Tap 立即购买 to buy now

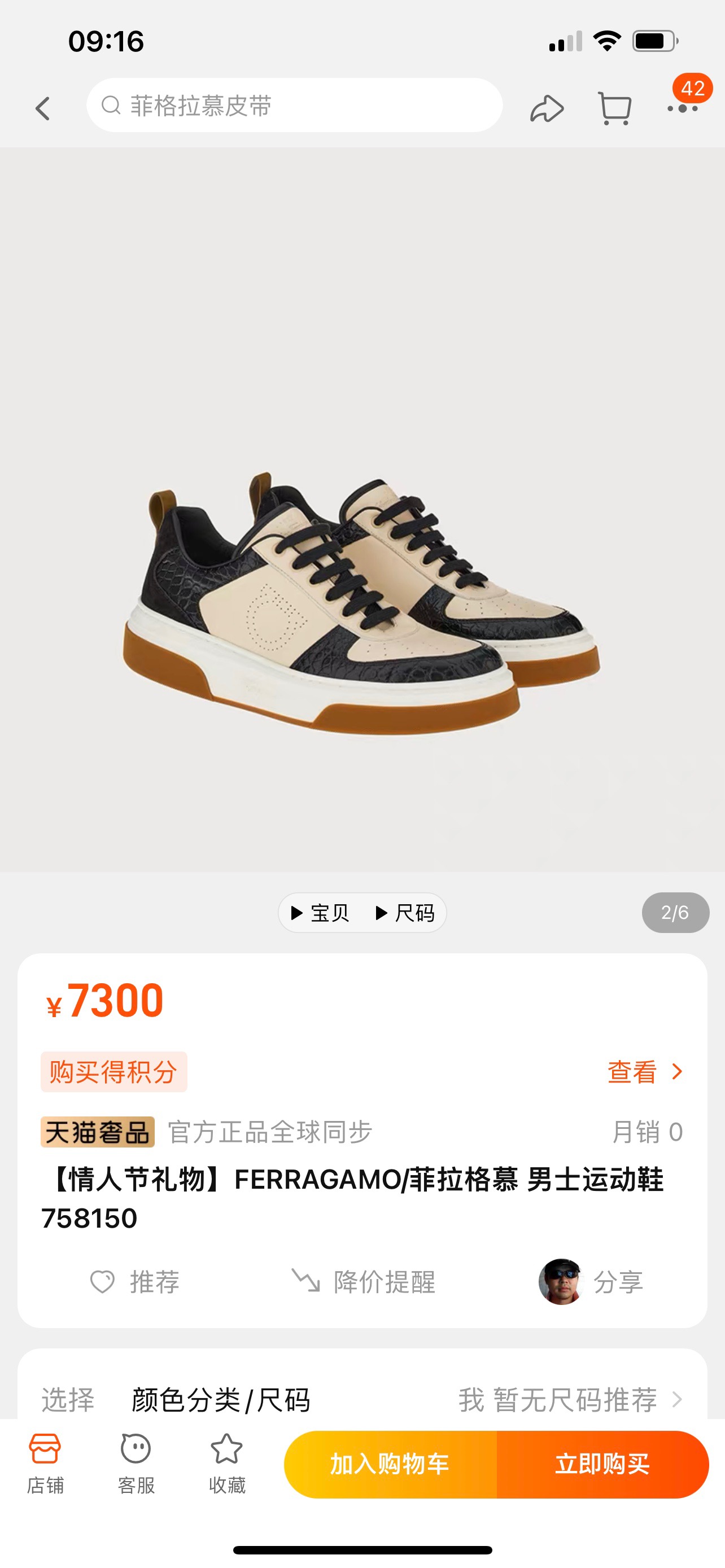[602, 1464]
